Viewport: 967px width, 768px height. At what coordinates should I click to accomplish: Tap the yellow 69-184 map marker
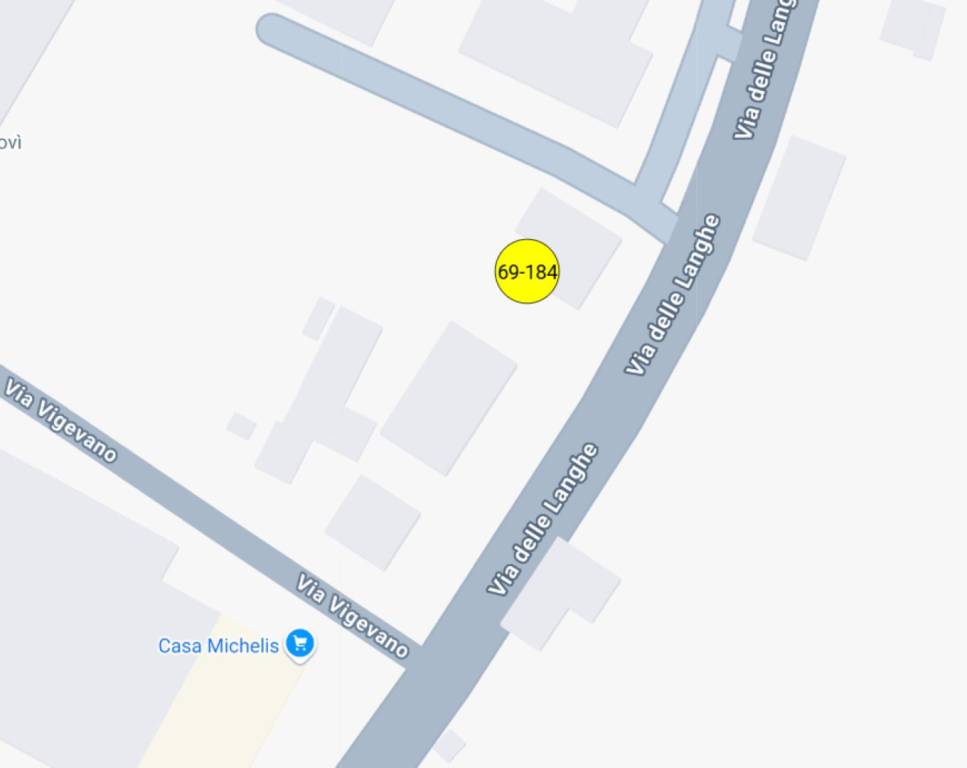coord(527,271)
